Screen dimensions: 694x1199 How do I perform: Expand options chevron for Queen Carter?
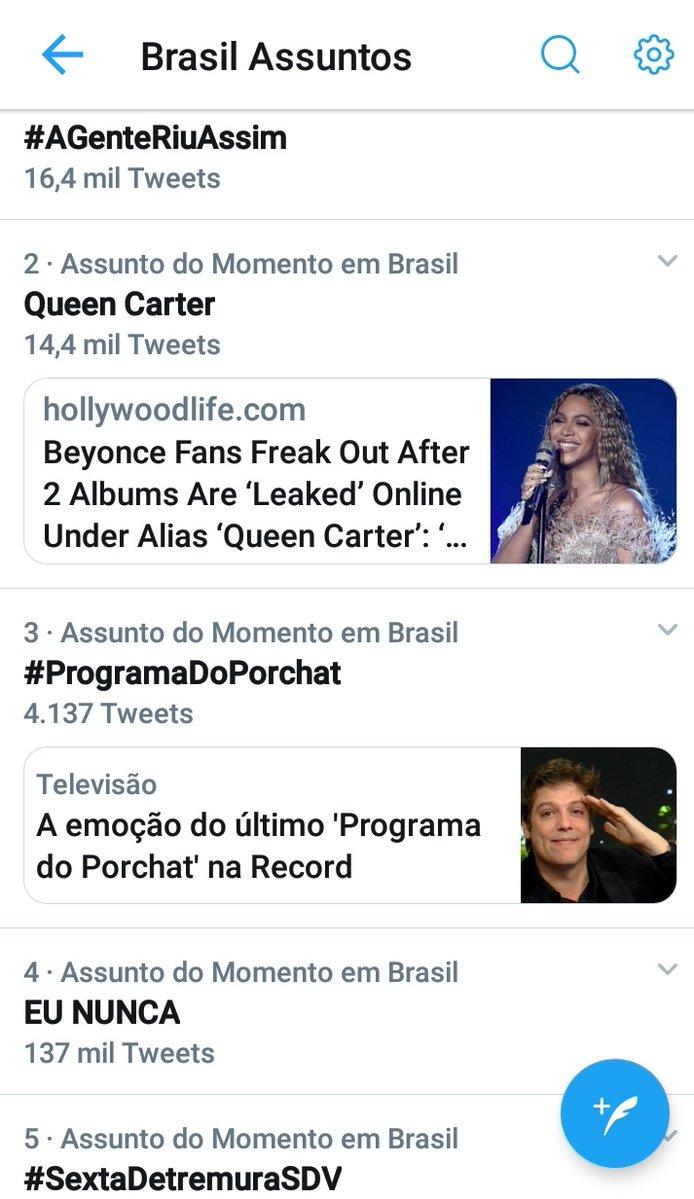667,262
